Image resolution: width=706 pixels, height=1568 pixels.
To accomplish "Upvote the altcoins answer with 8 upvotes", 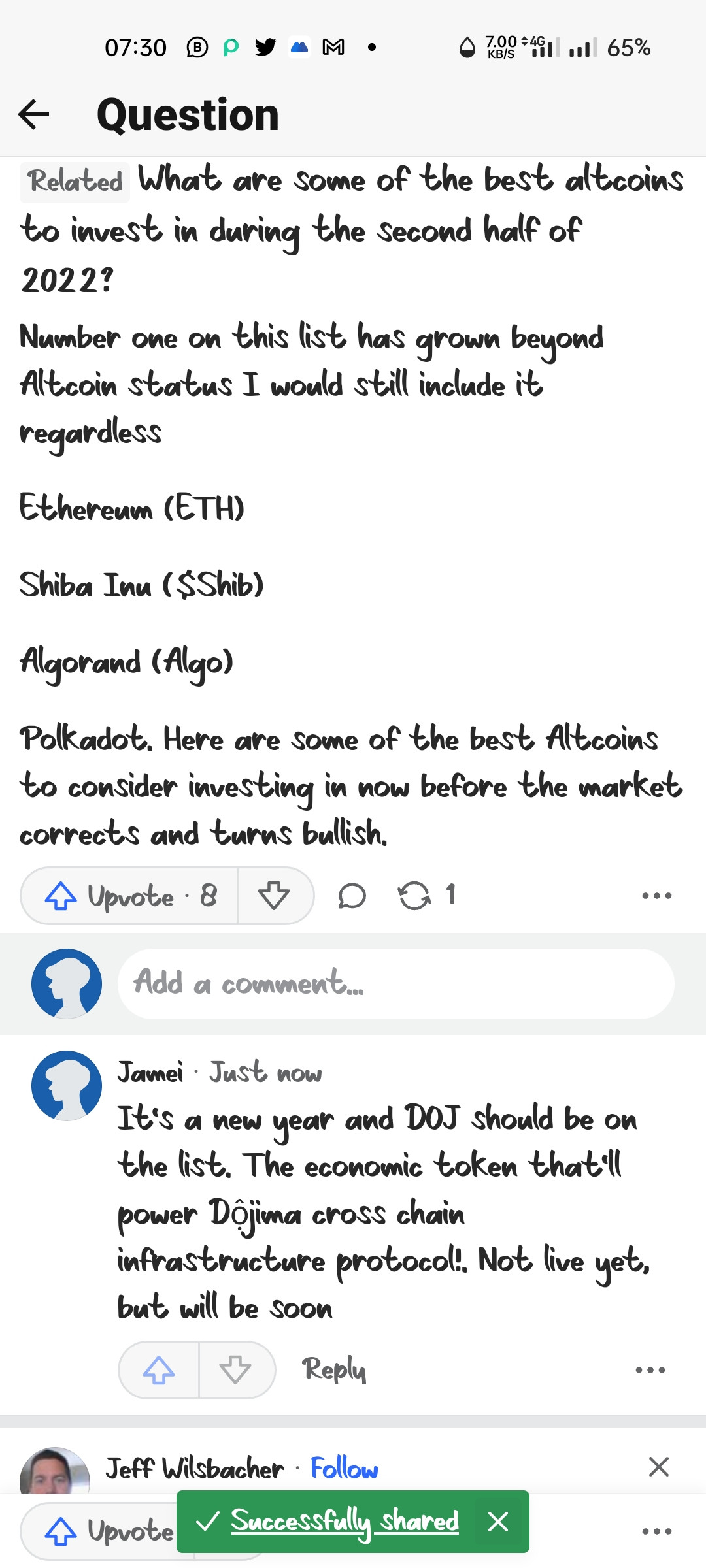I will tap(129, 896).
